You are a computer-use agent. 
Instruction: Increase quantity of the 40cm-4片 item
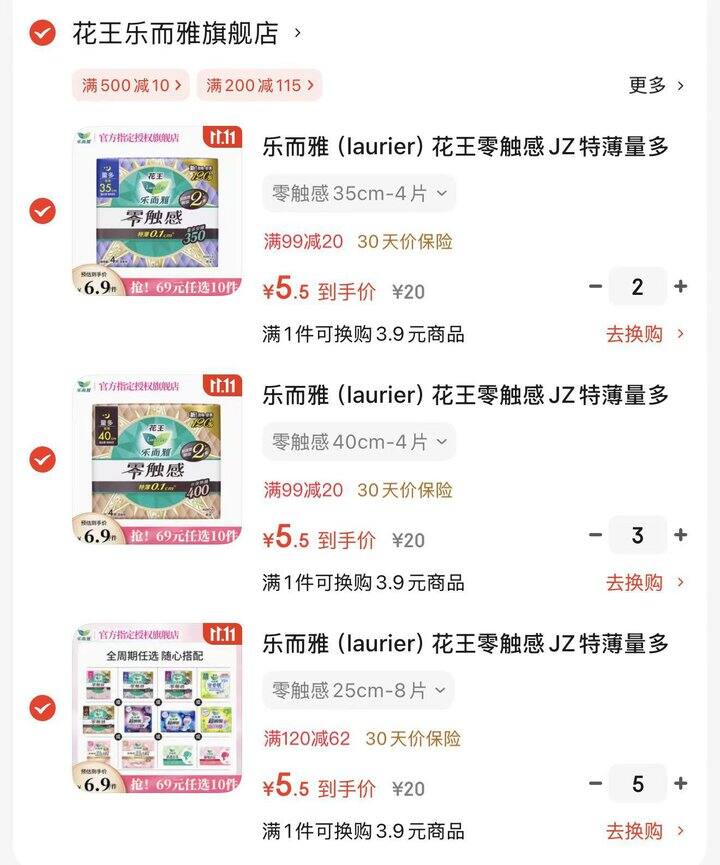click(681, 535)
